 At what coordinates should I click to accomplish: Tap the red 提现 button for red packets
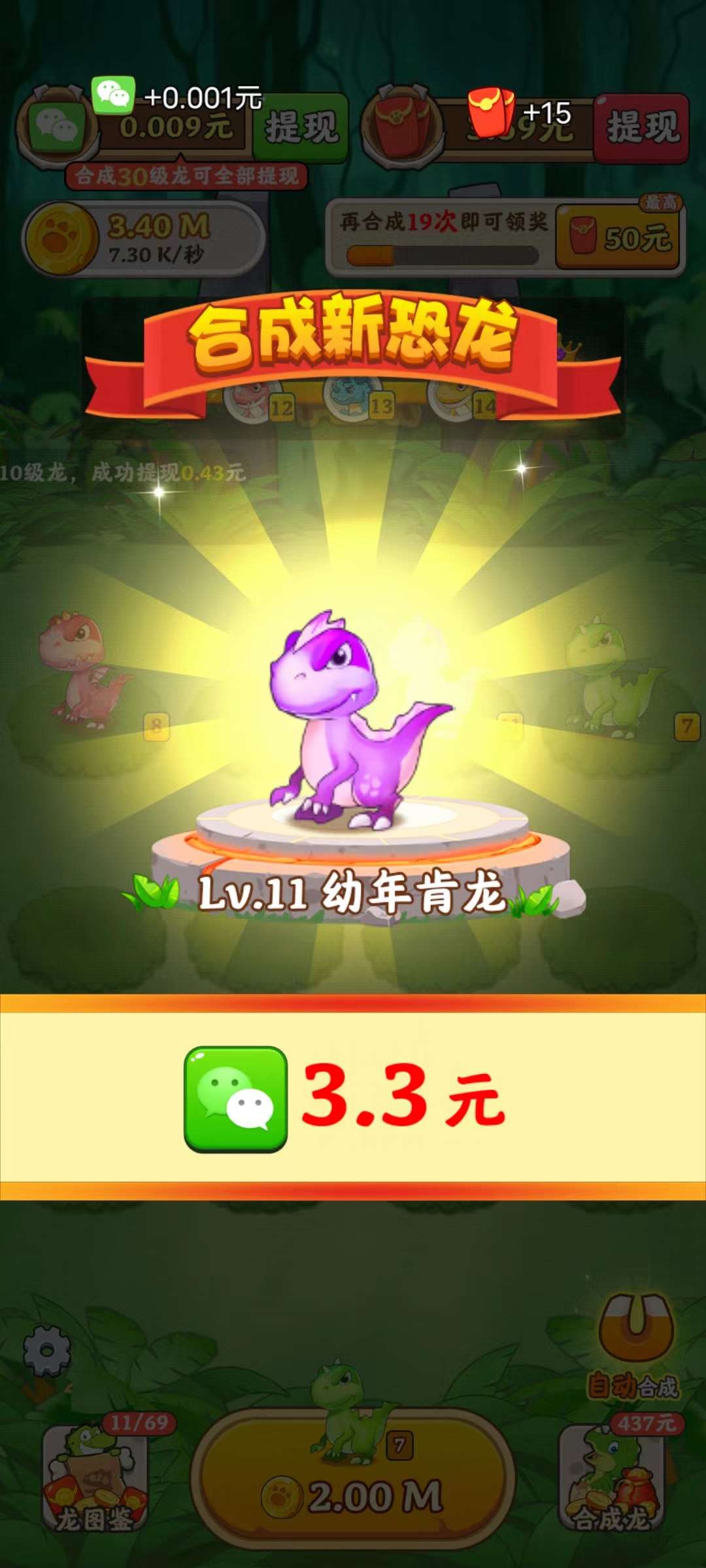pyautogui.click(x=641, y=127)
